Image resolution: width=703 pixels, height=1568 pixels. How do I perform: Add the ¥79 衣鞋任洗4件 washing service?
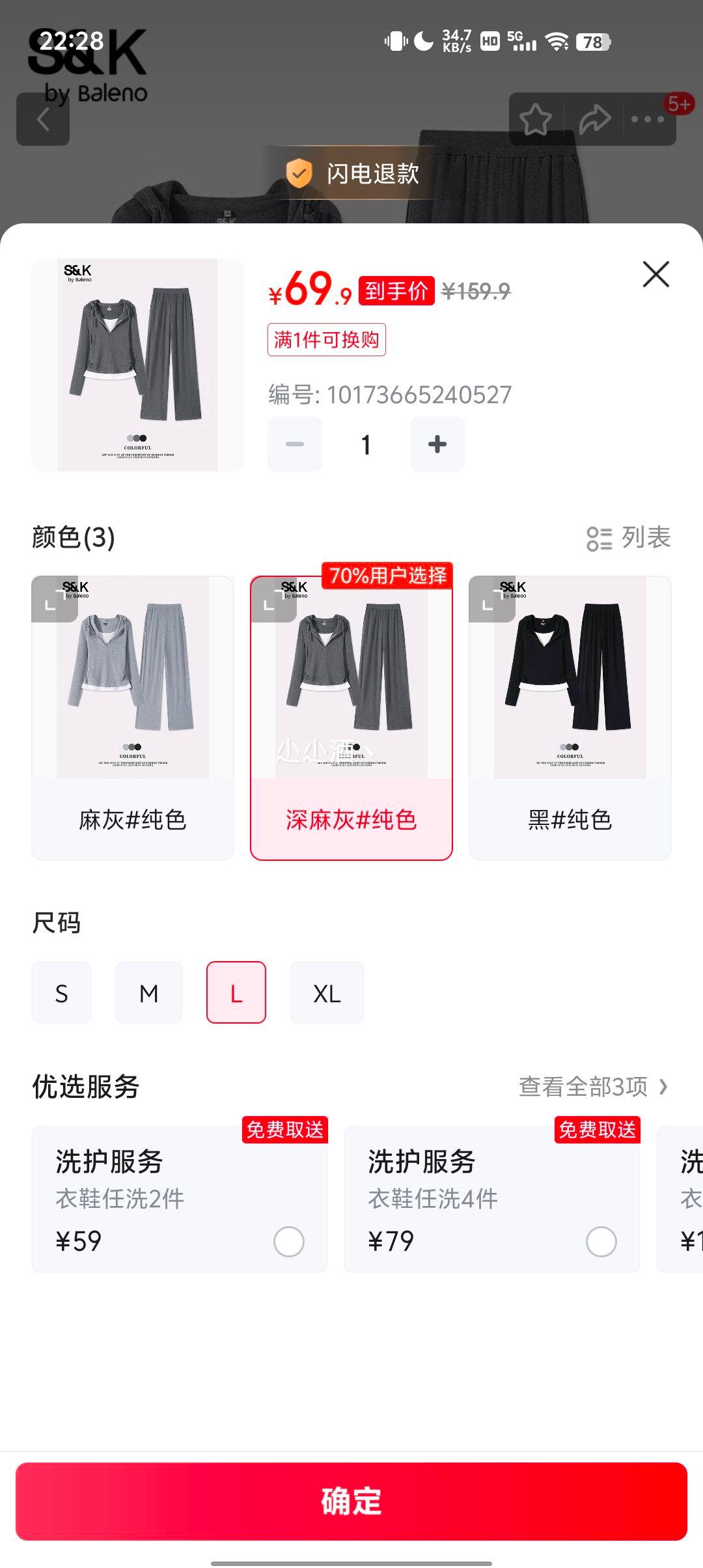(x=601, y=1241)
